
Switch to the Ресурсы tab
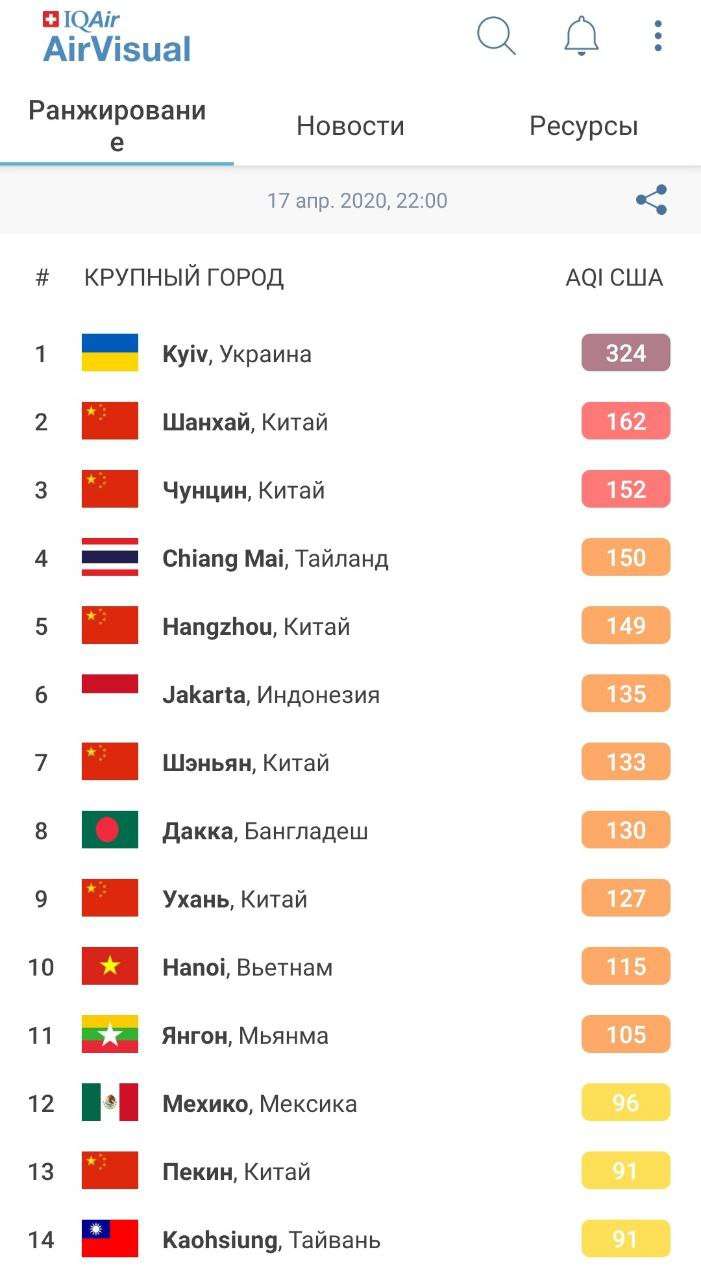[583, 126]
